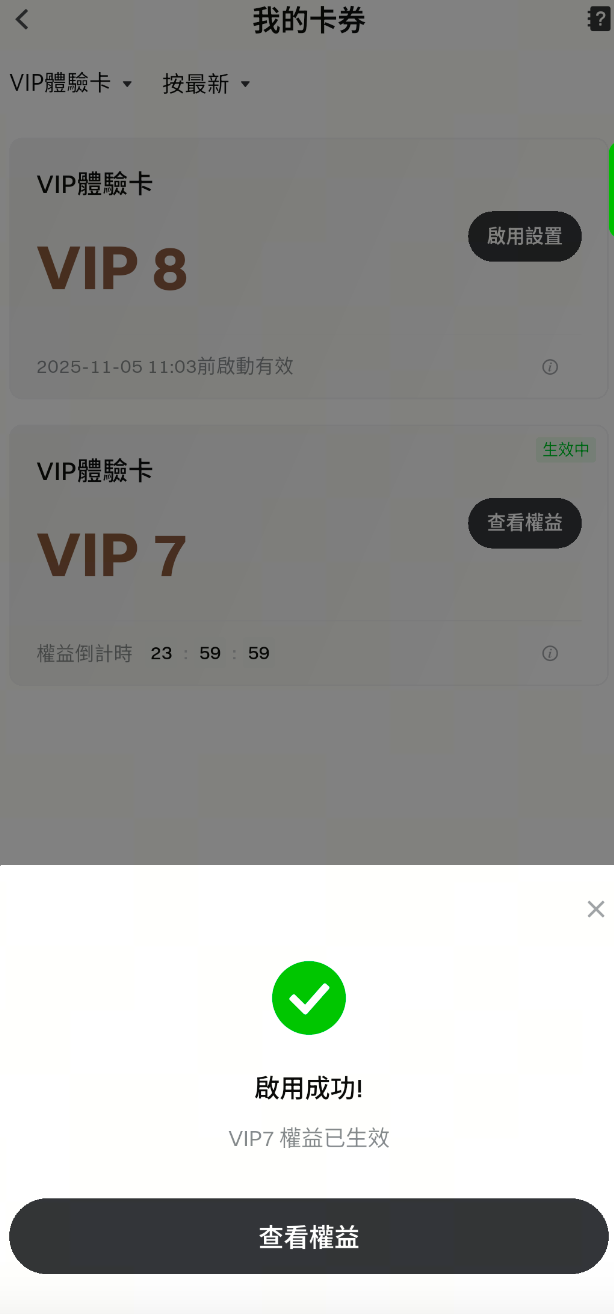Open the 按最新 sort dropdown
The height and width of the screenshot is (1314, 614).
click(207, 84)
